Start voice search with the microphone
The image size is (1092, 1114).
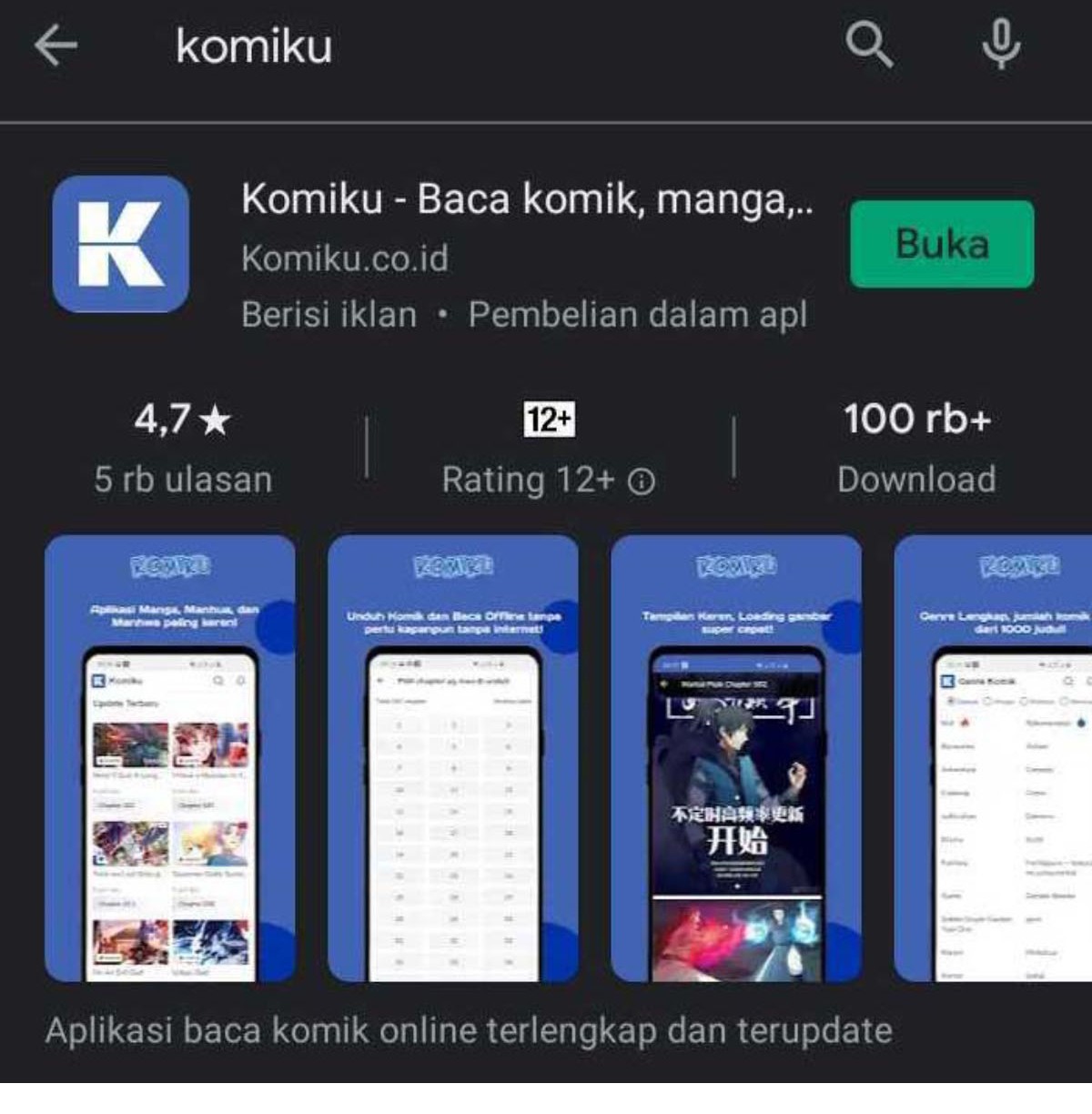(x=1001, y=45)
